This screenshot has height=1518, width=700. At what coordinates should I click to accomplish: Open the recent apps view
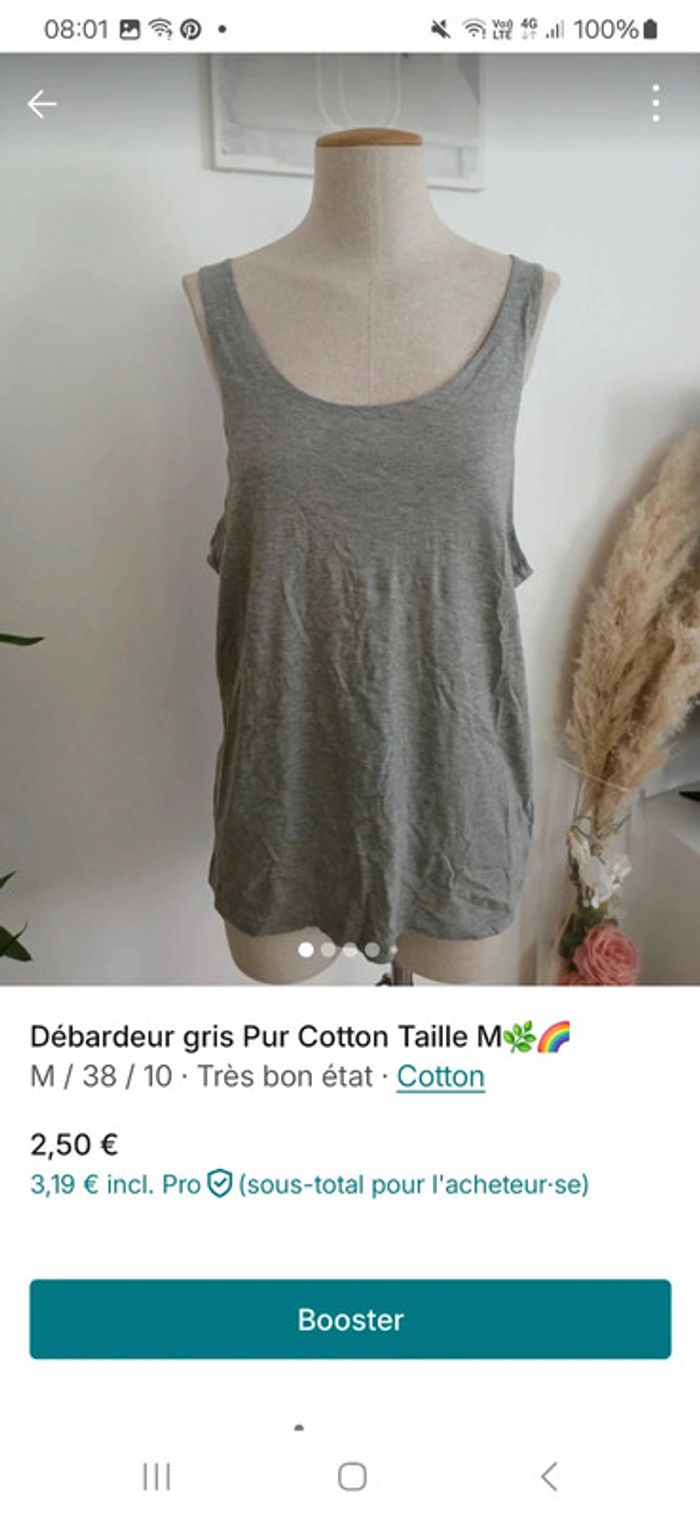click(x=156, y=1476)
